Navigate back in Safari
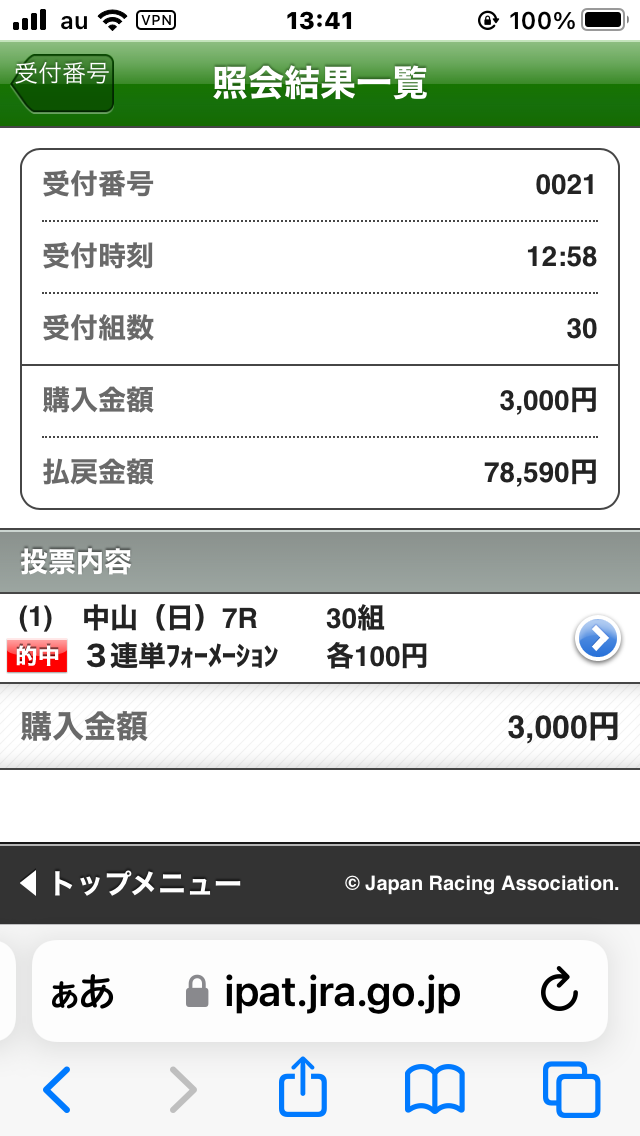640x1136 pixels. (x=57, y=1089)
